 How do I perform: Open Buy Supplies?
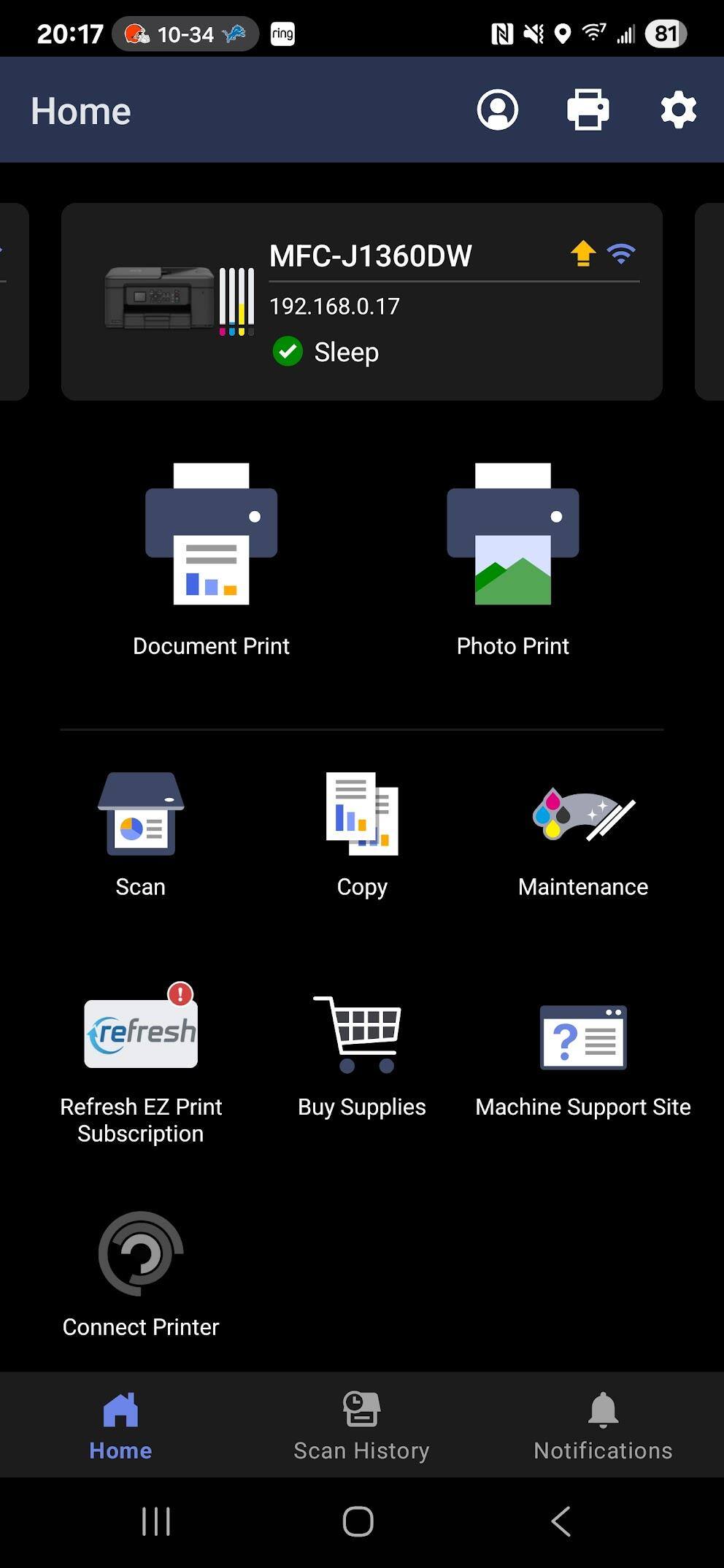362,1055
